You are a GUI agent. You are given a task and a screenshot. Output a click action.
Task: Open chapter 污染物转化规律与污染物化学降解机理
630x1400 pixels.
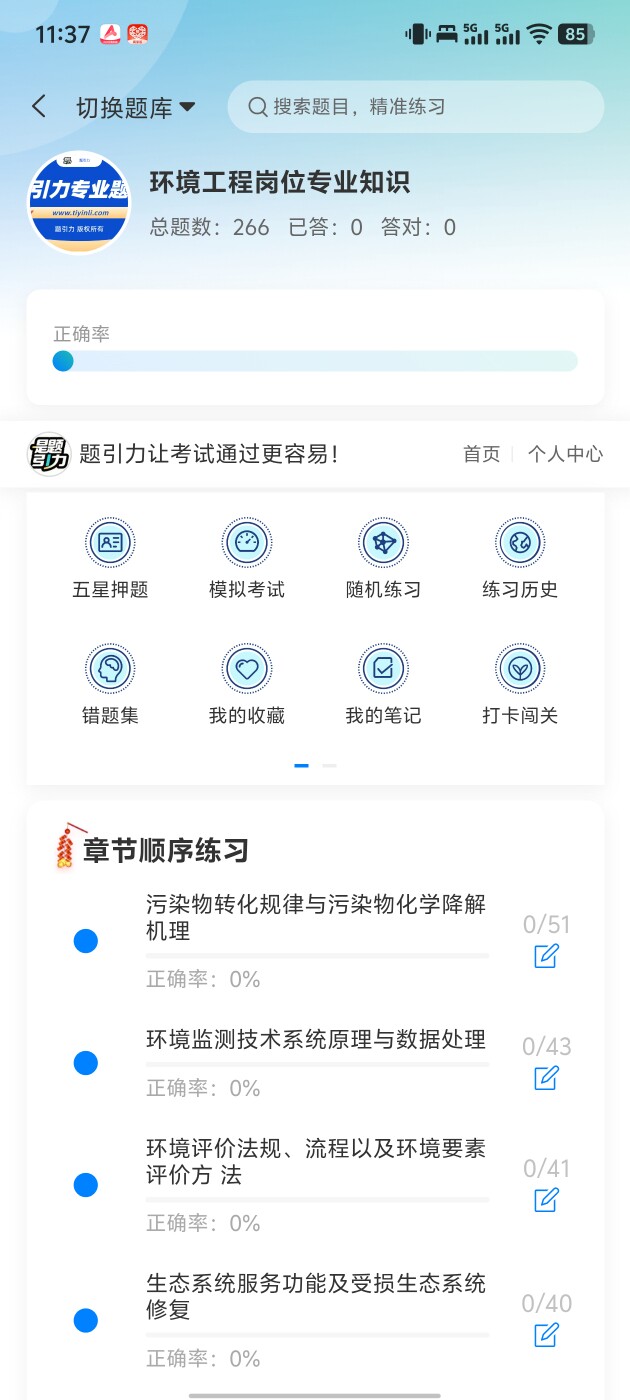click(x=316, y=917)
